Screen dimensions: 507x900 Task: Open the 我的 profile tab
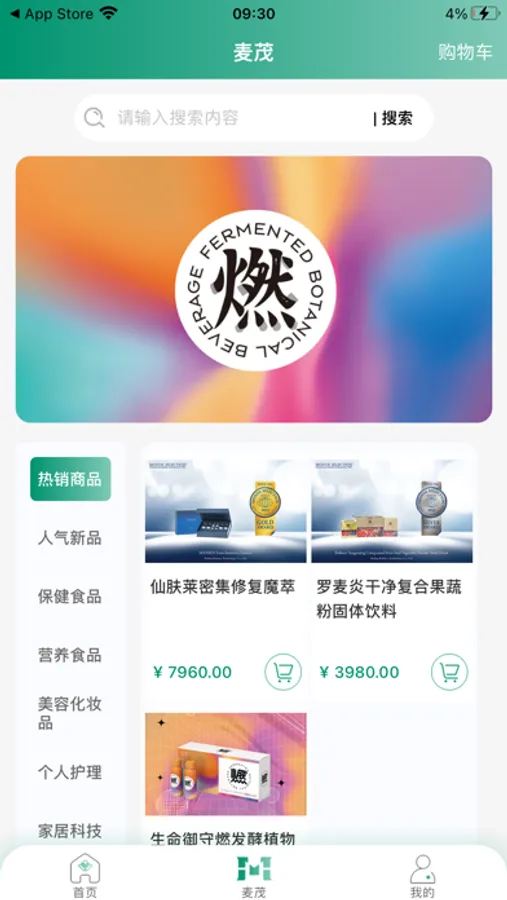[x=422, y=876]
